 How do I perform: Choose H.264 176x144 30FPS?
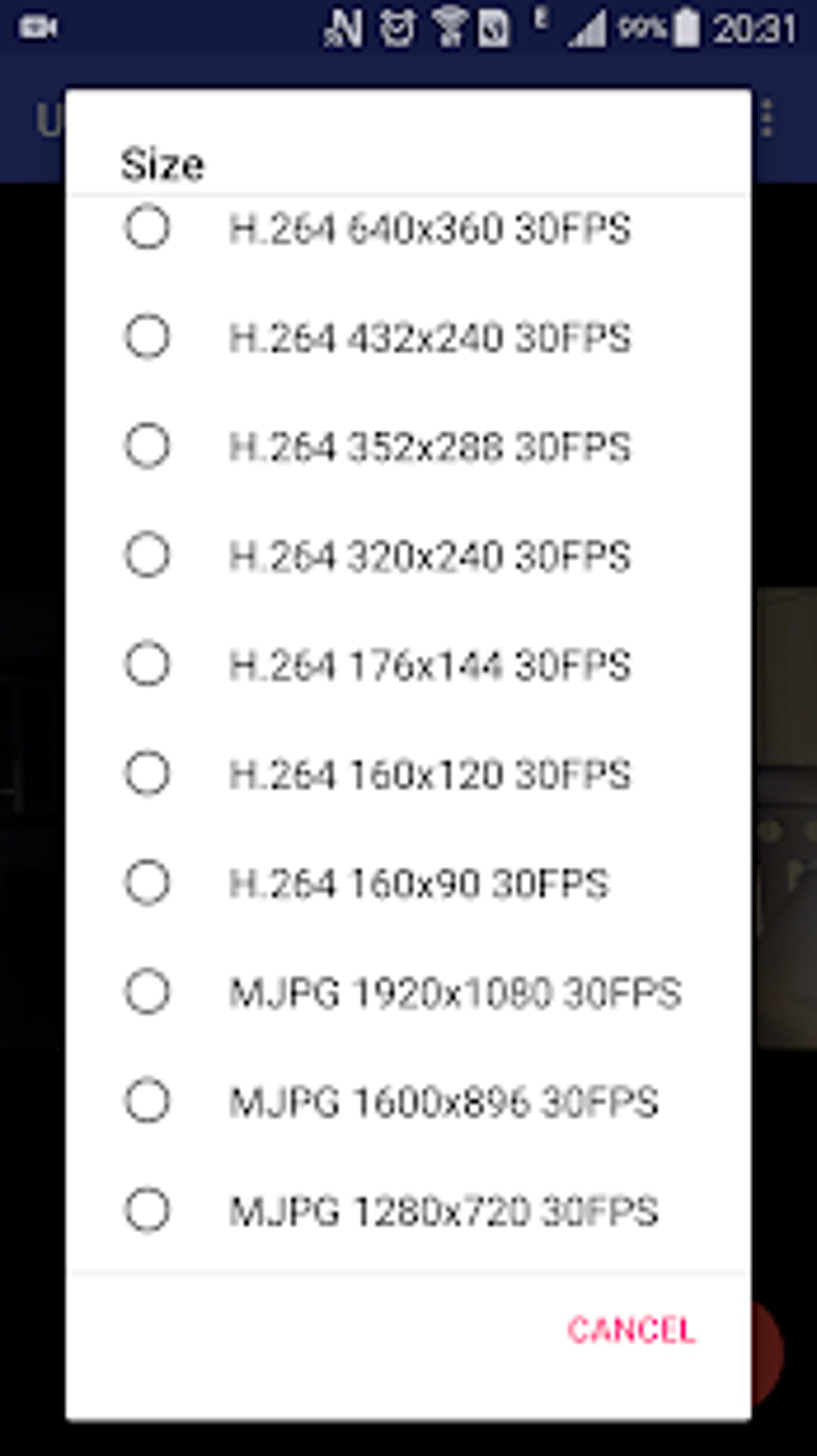coord(408,664)
